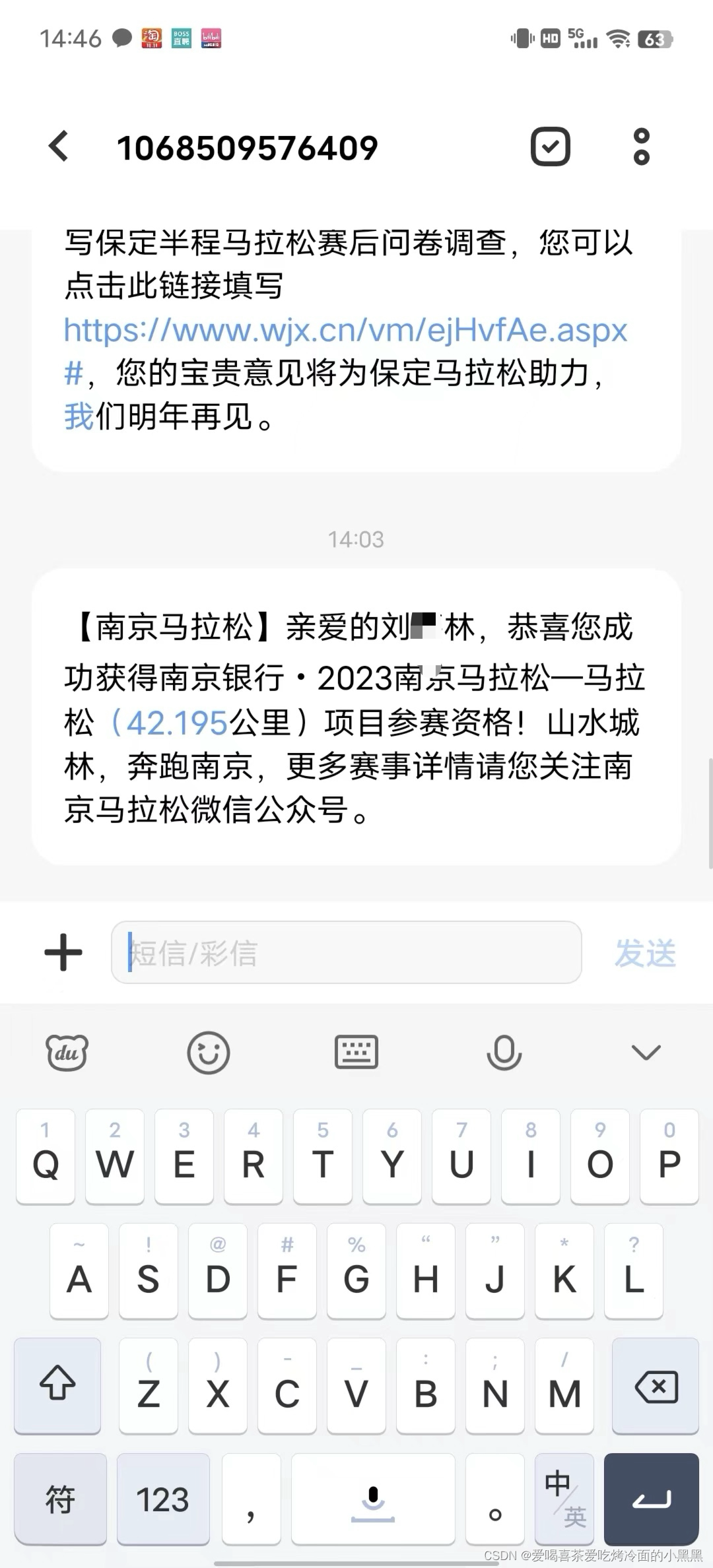Tap the return enter key
Screen dimensions: 713x1568
coord(651,1499)
